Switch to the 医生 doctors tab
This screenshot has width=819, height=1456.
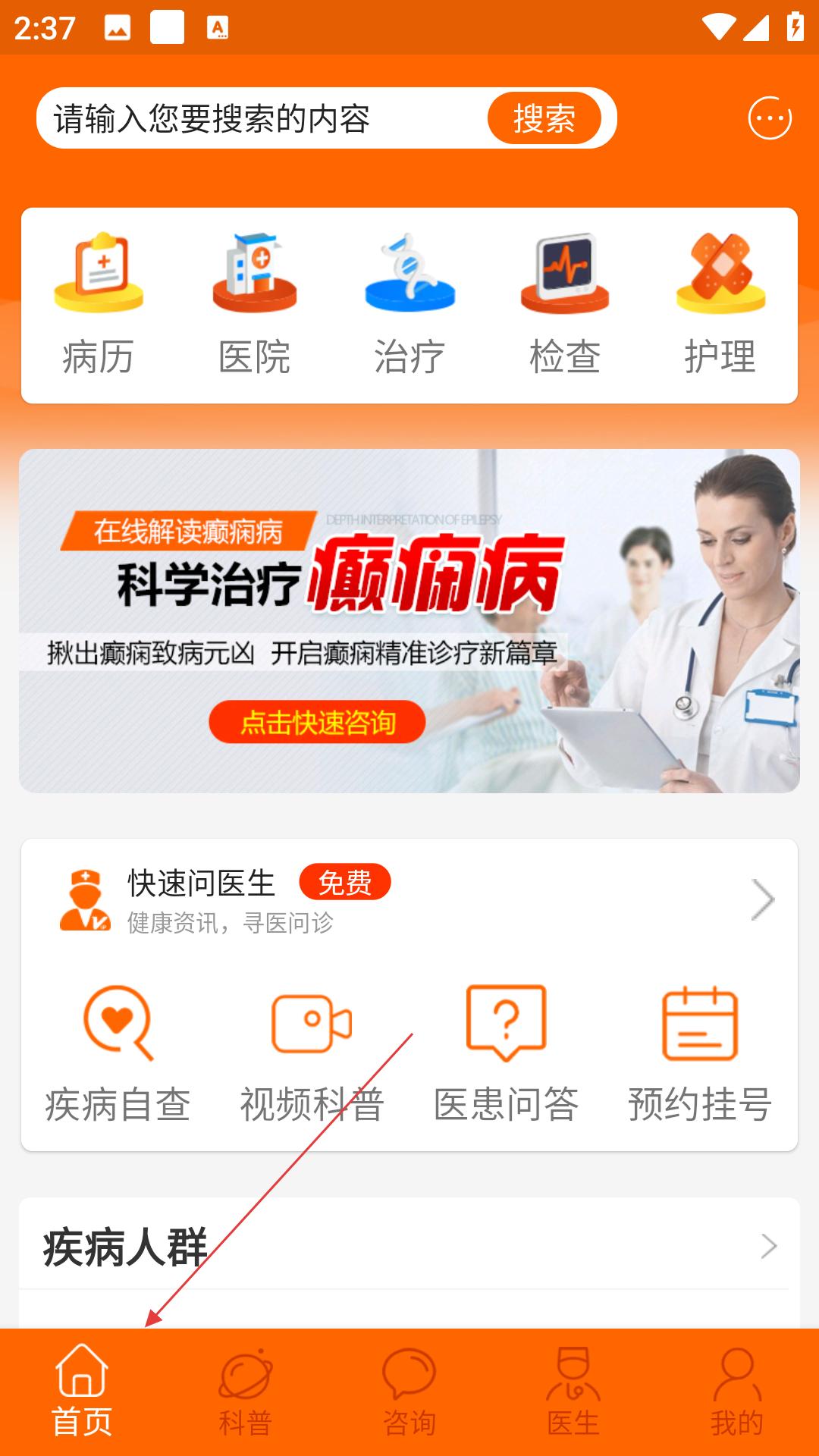tap(573, 1392)
